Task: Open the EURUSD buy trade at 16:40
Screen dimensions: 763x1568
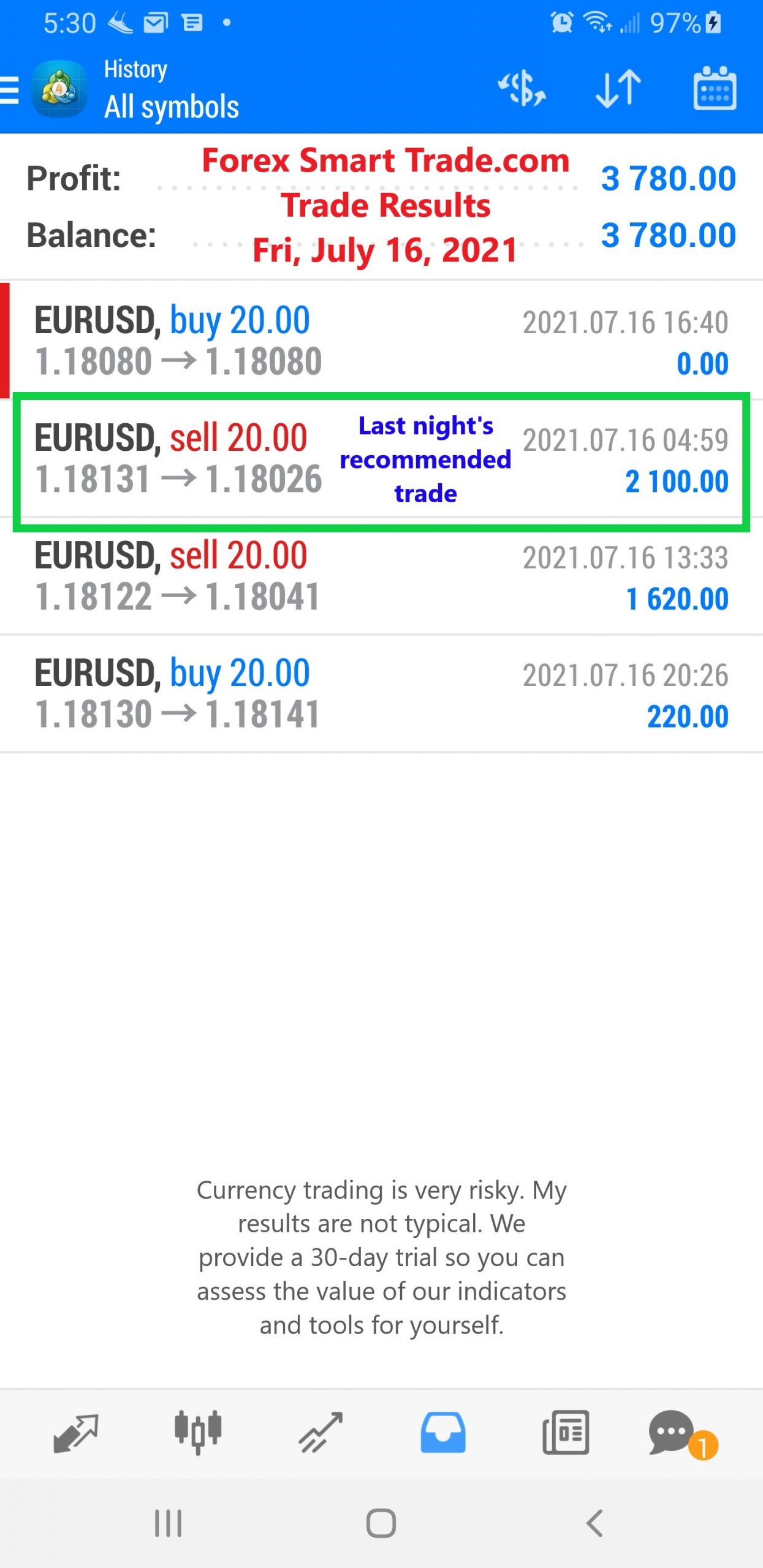Action: (x=381, y=341)
